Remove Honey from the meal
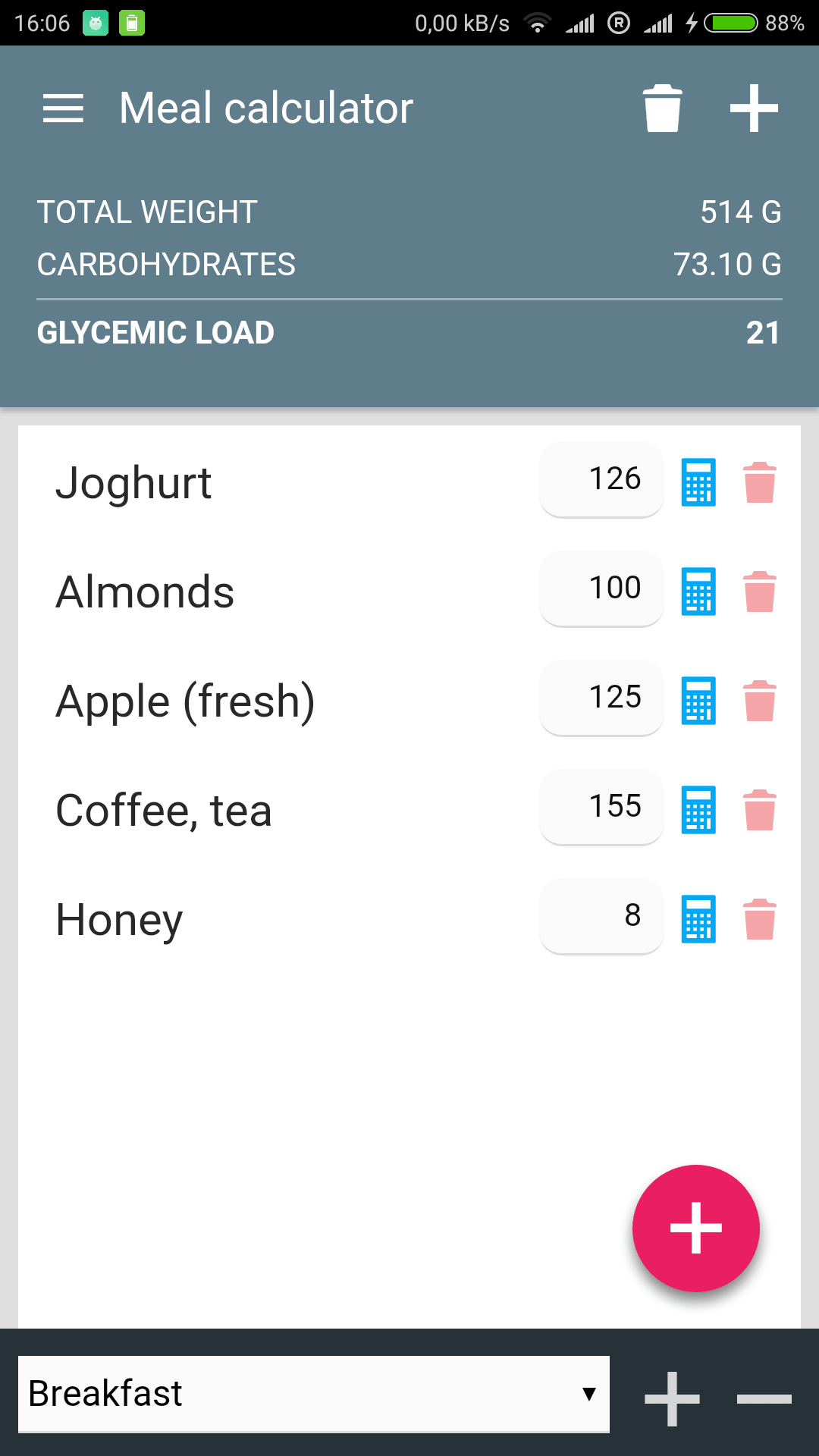 (x=759, y=919)
